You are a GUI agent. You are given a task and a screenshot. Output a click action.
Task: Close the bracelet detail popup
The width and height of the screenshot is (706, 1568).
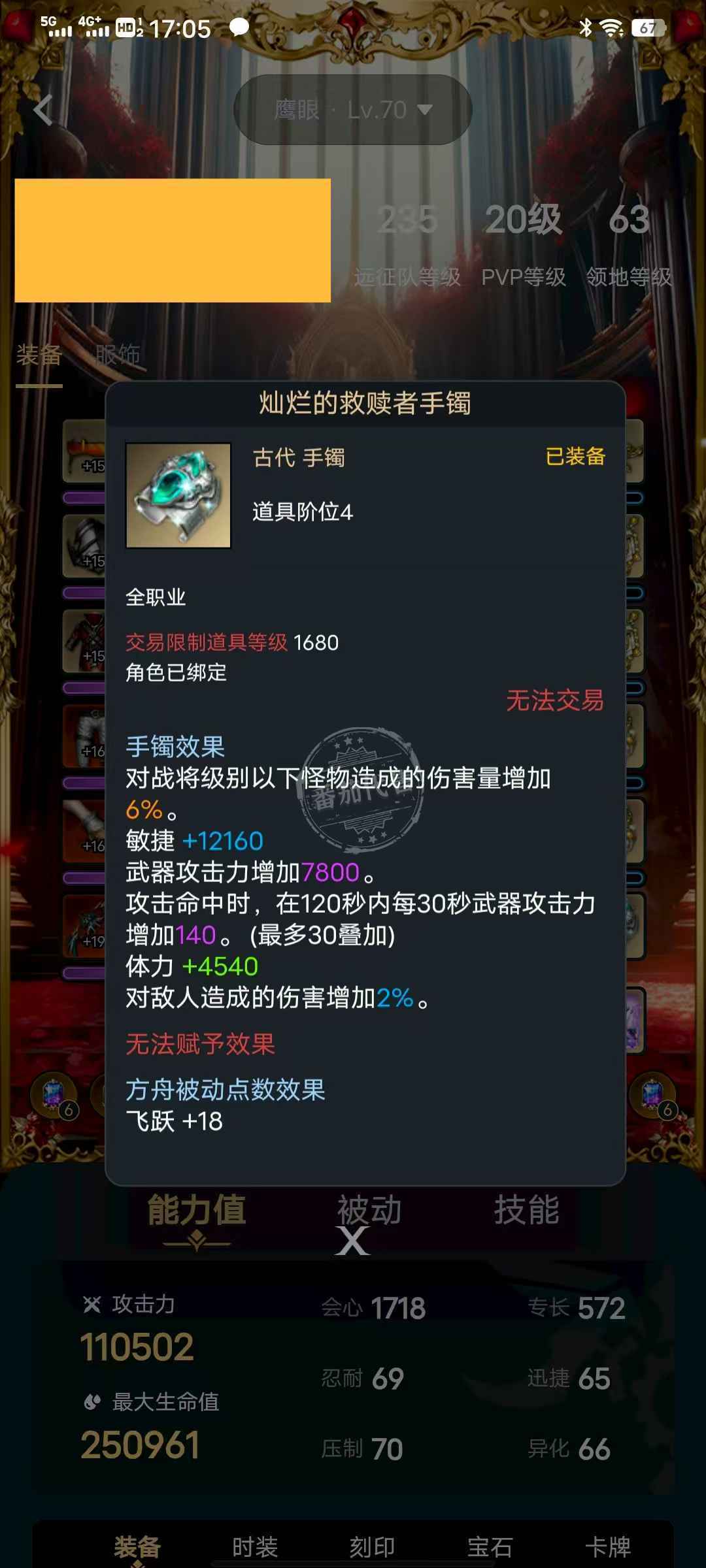352,1241
